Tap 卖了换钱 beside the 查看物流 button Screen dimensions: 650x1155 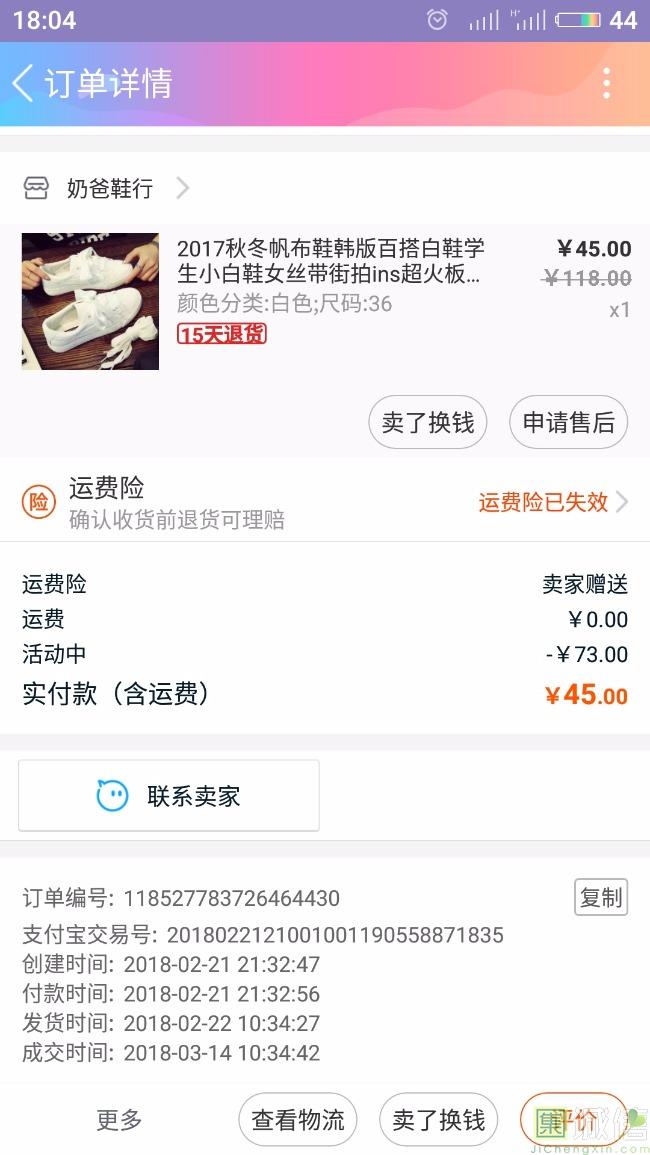438,1120
